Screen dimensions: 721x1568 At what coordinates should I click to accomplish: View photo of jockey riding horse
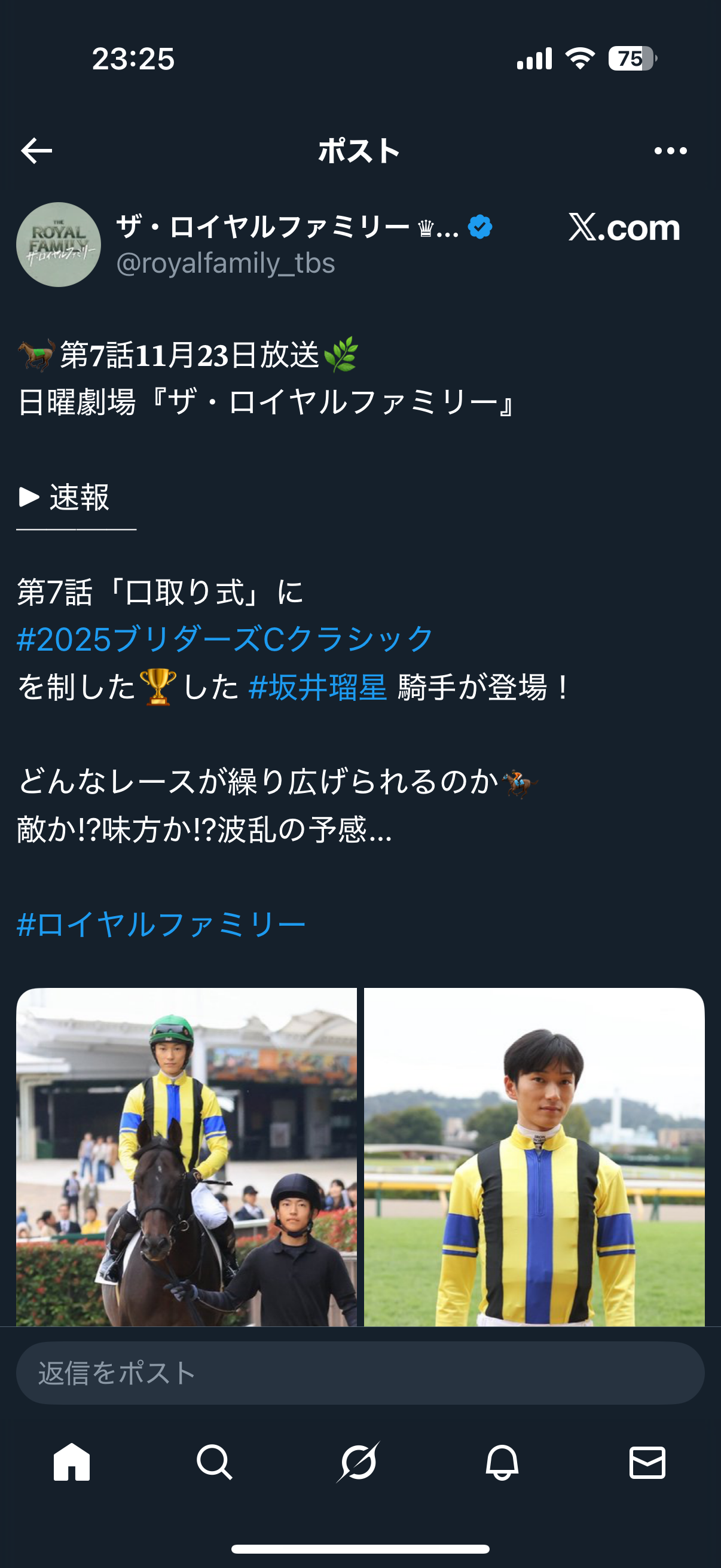186,1157
